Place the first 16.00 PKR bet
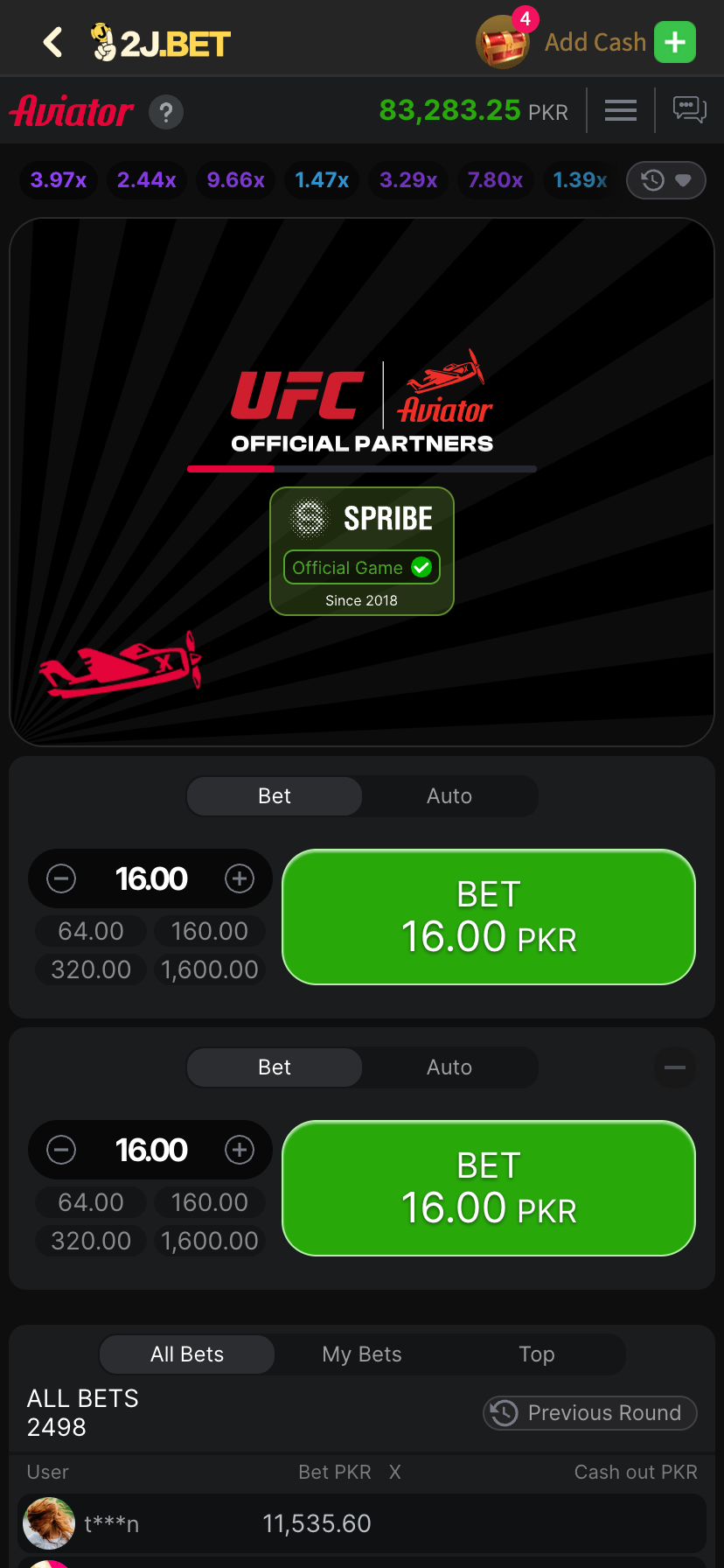Screen dimensions: 724x1568 coord(488,917)
